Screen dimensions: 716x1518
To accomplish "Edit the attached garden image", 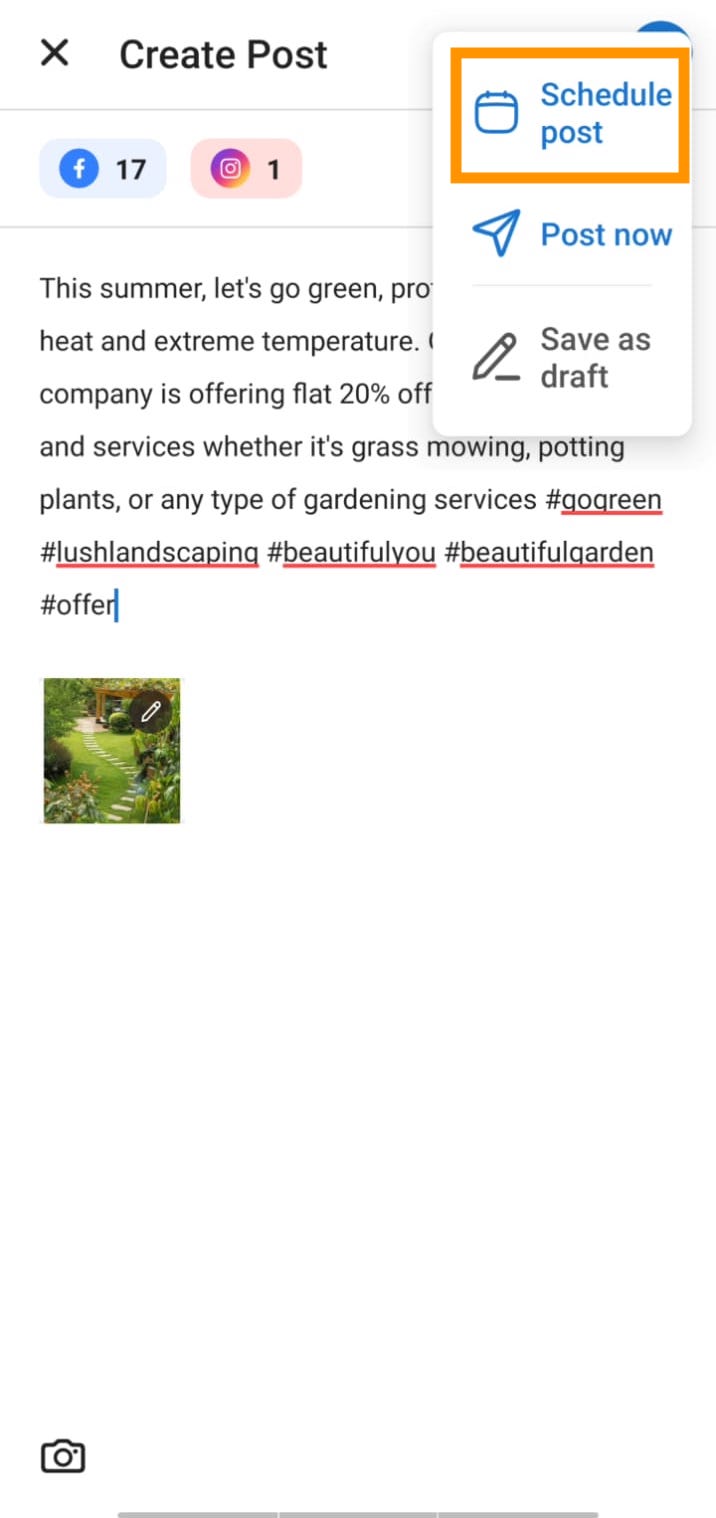I will [151, 711].
